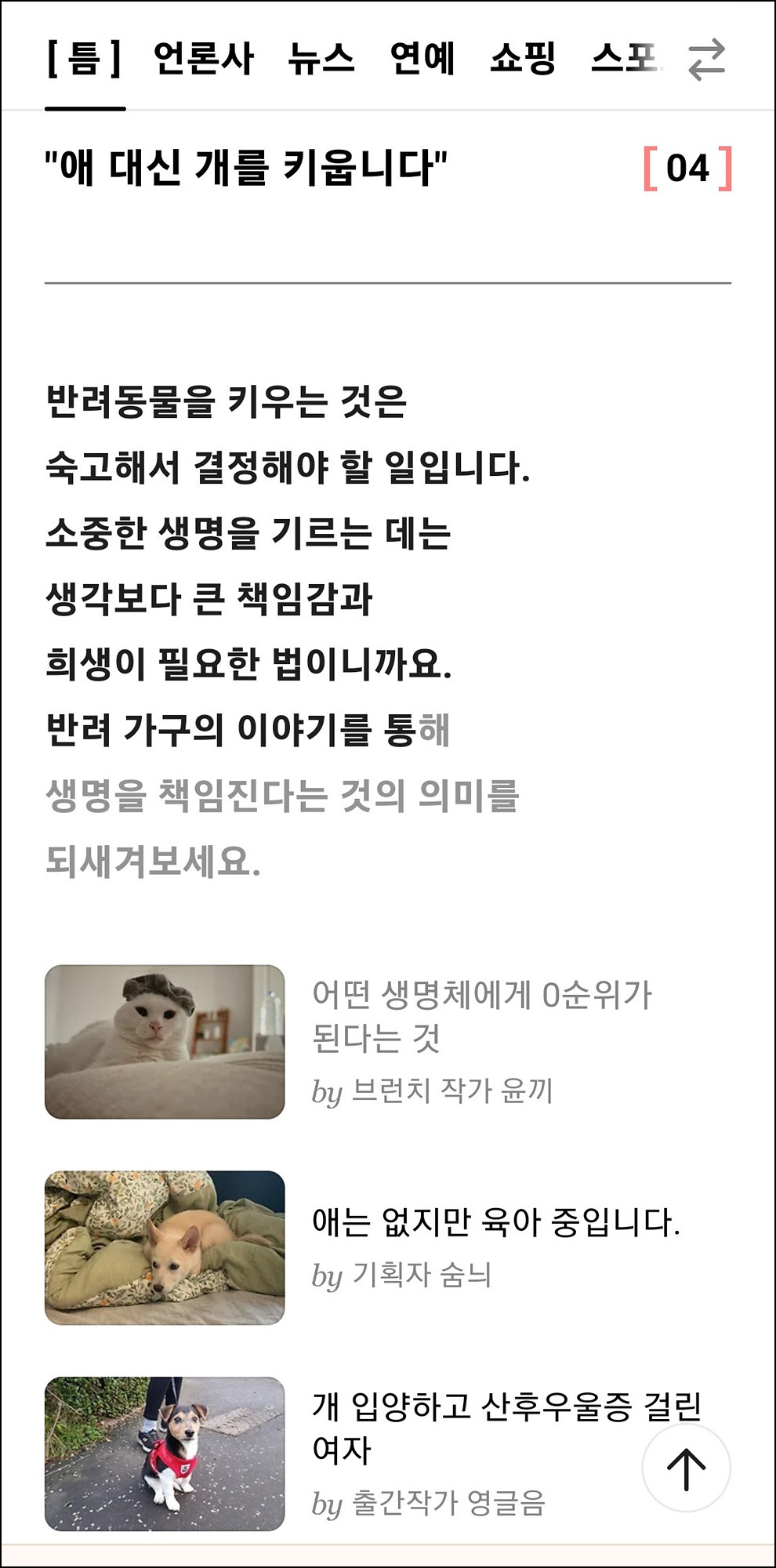The image size is (776, 1568).
Task: Switch to the 쇼핑 tab
Action: (524, 59)
